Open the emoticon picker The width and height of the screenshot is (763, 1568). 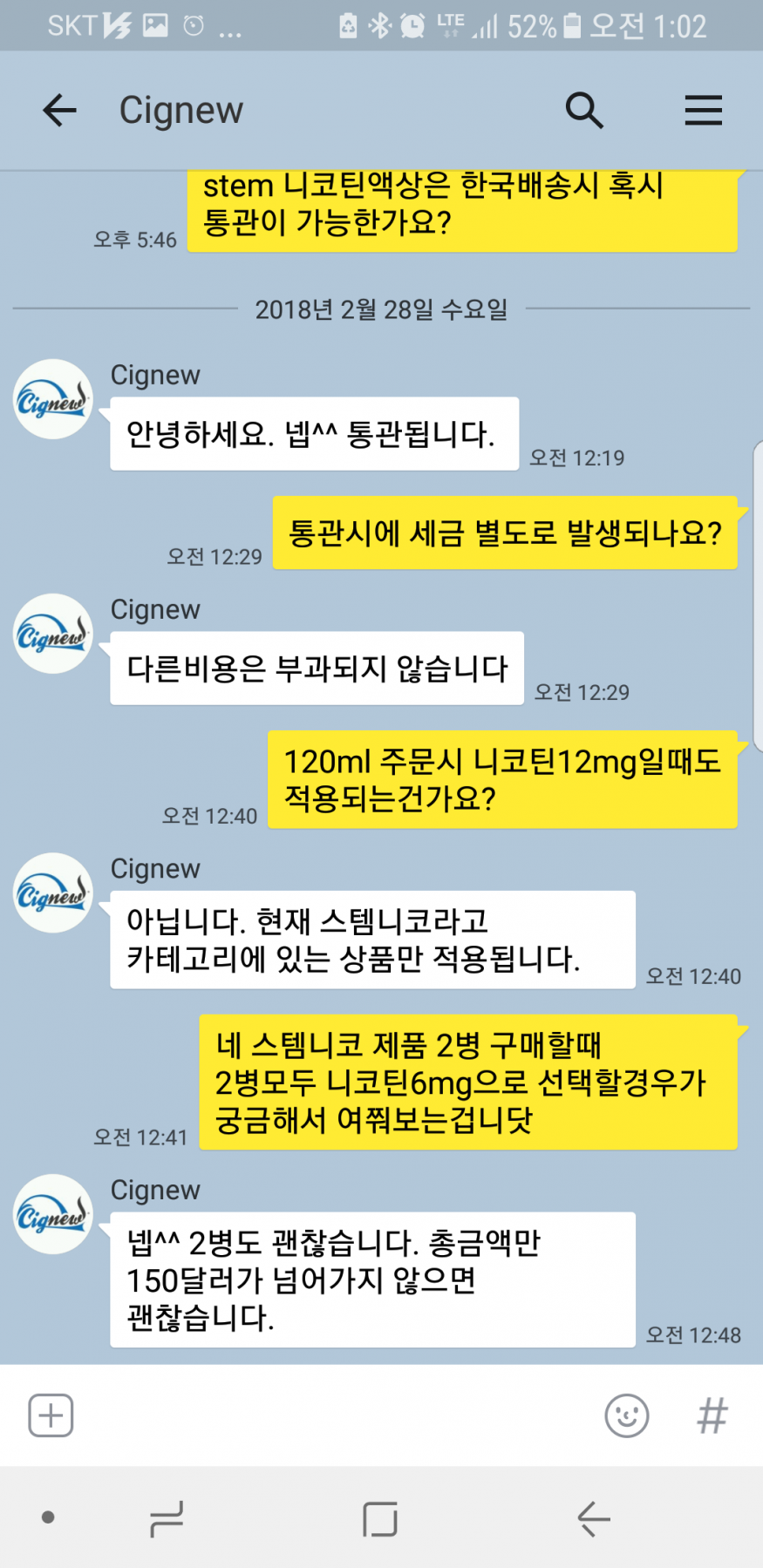(x=626, y=1415)
